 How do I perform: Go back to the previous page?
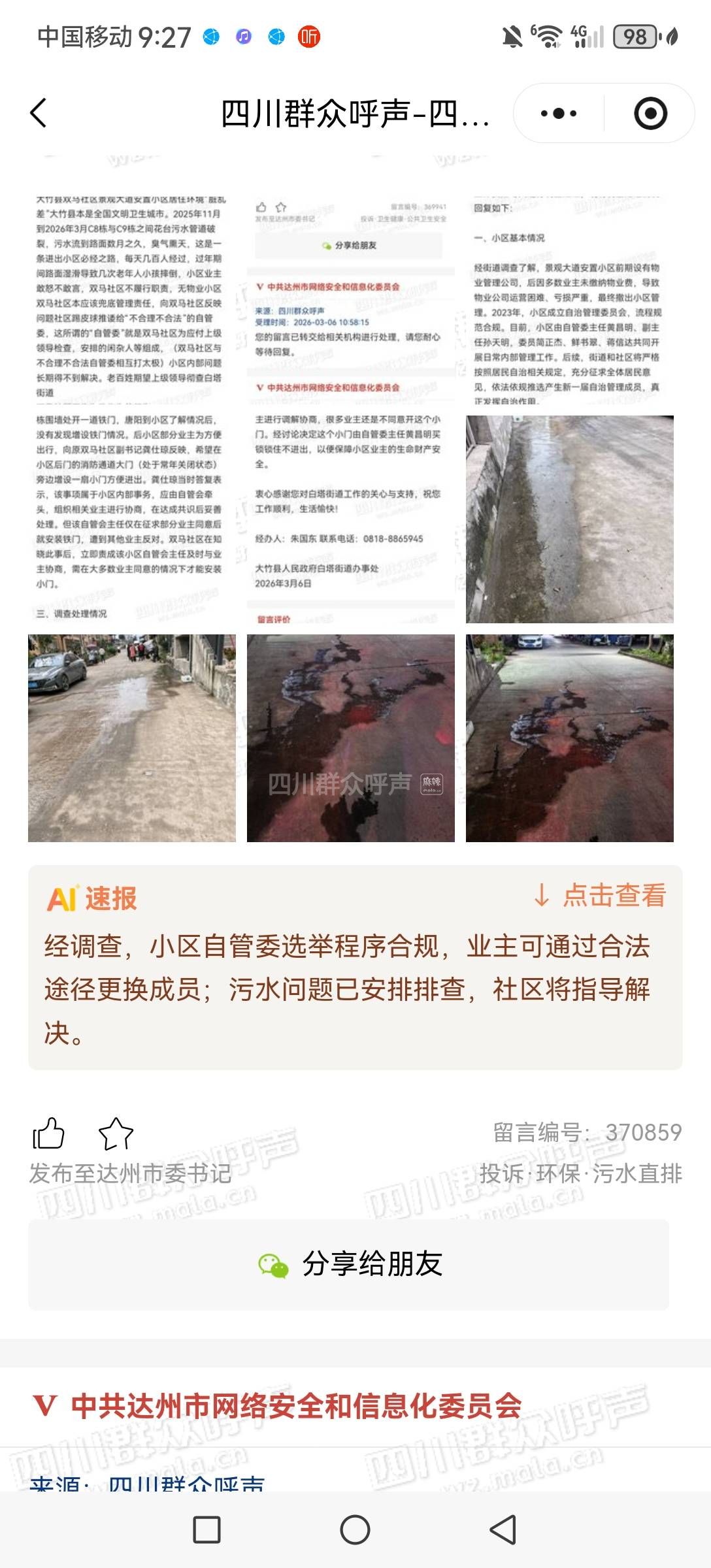(39, 113)
